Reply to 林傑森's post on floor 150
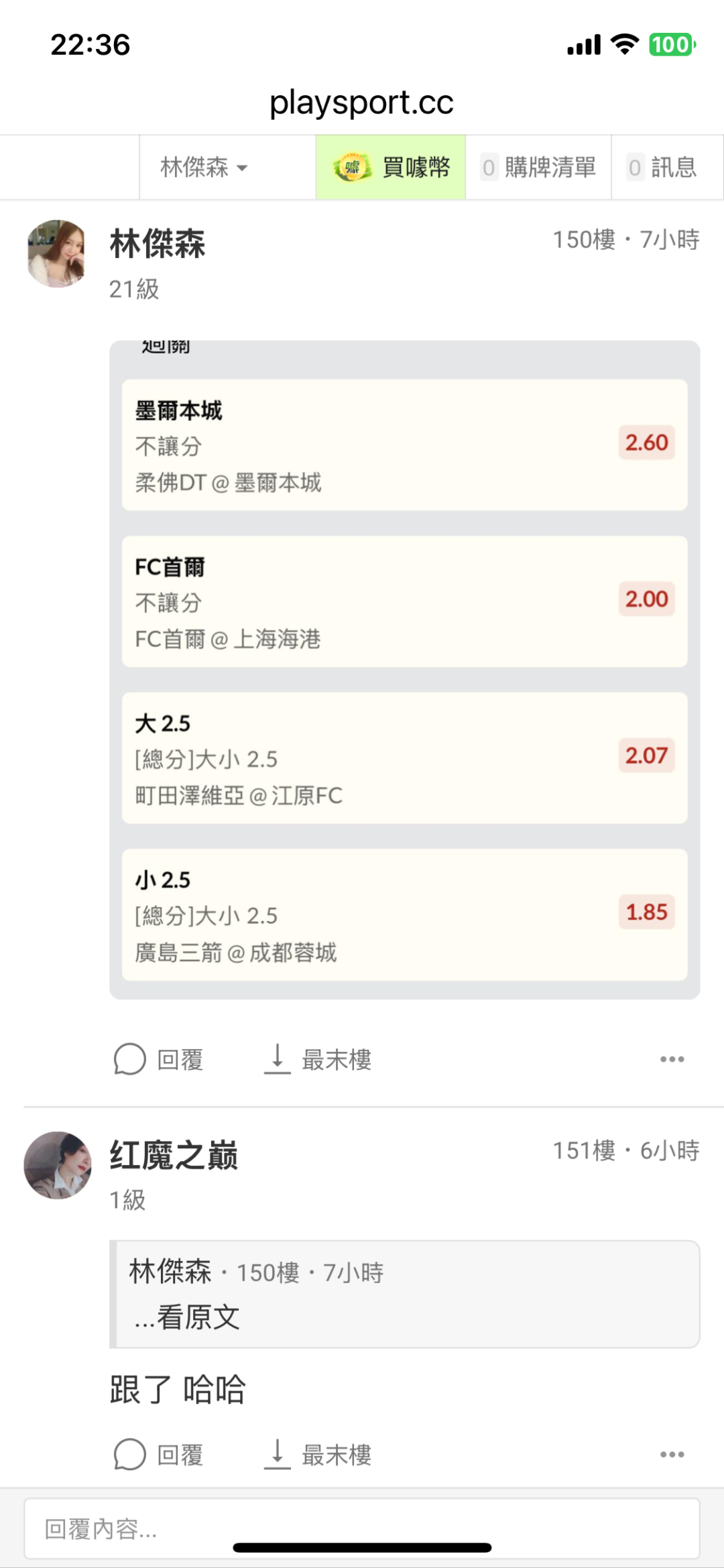The height and width of the screenshot is (1568, 724). tap(159, 1059)
